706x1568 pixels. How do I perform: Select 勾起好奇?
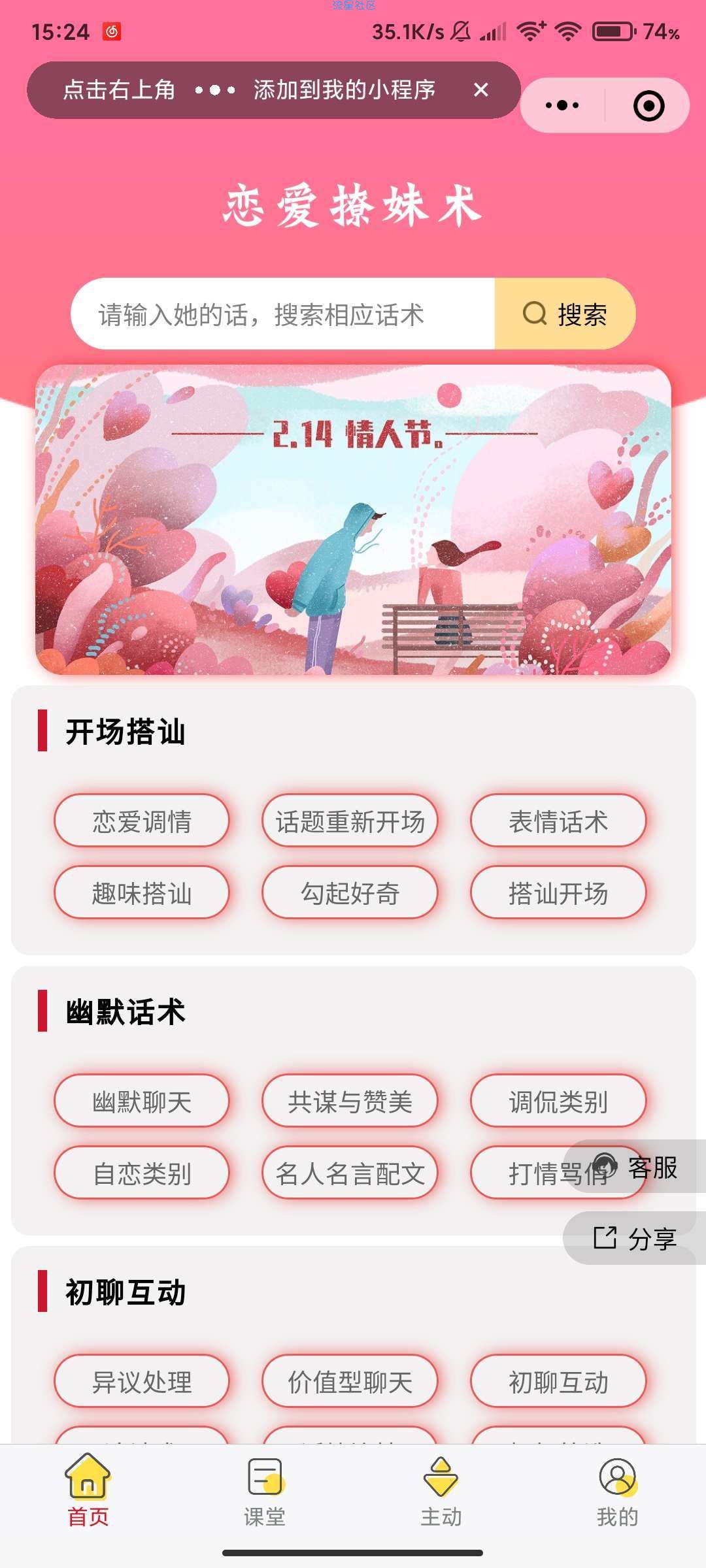350,893
